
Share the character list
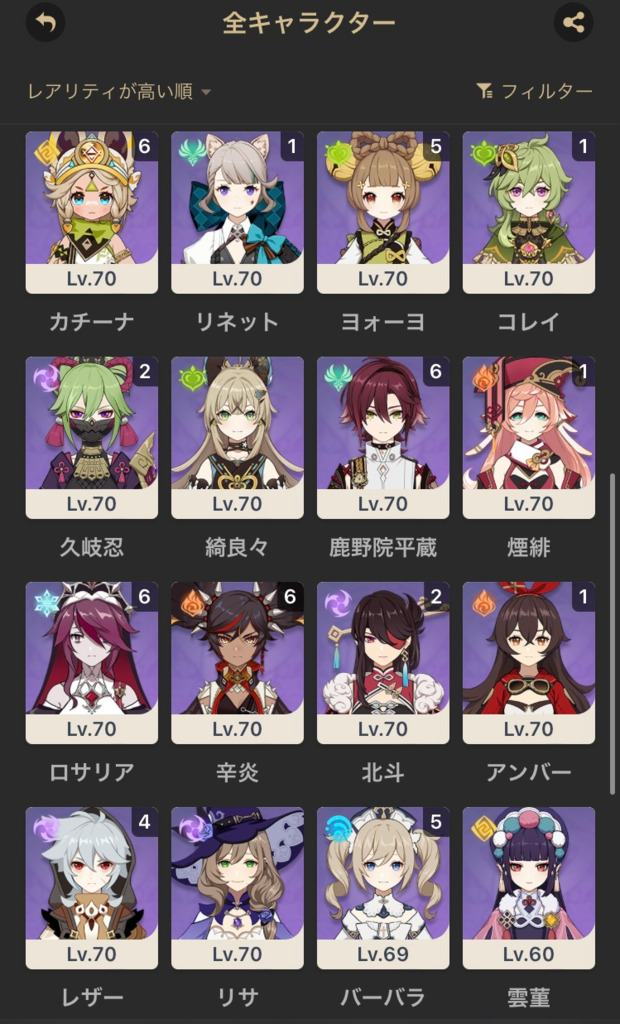point(573,22)
